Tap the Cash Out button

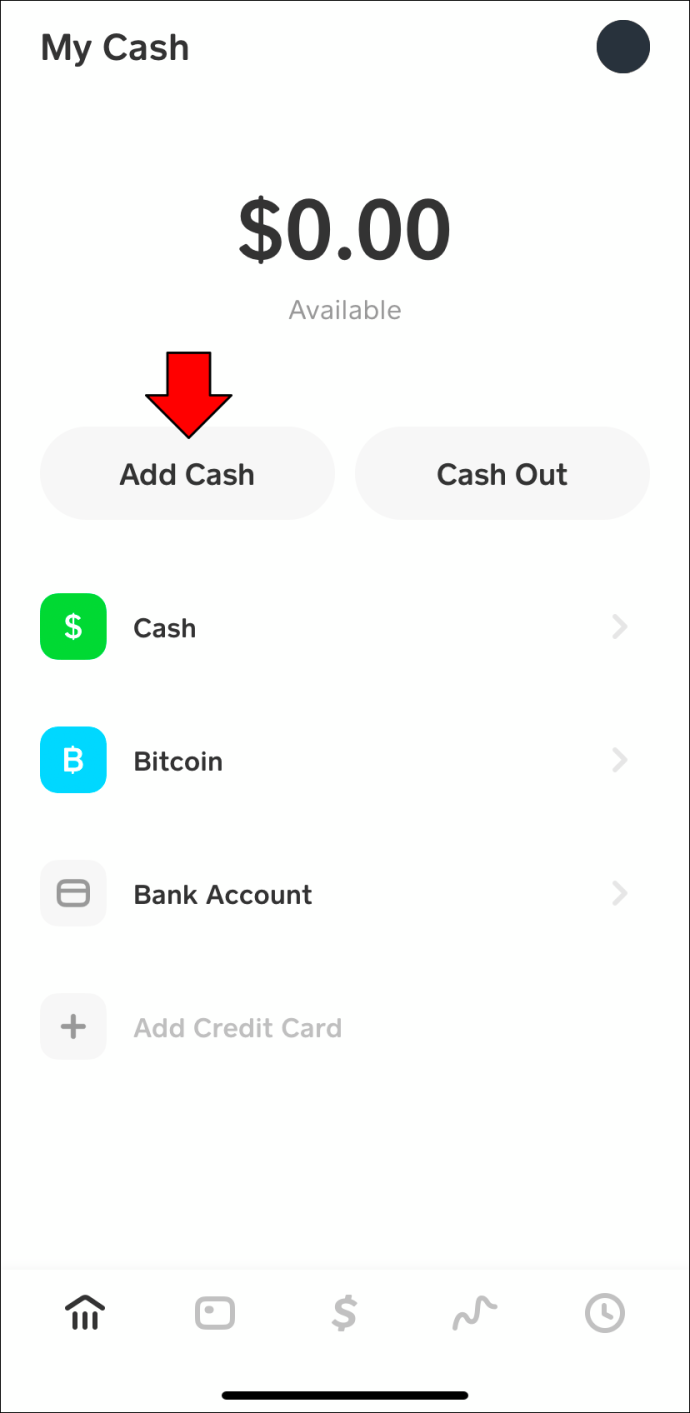pyautogui.click(x=502, y=474)
